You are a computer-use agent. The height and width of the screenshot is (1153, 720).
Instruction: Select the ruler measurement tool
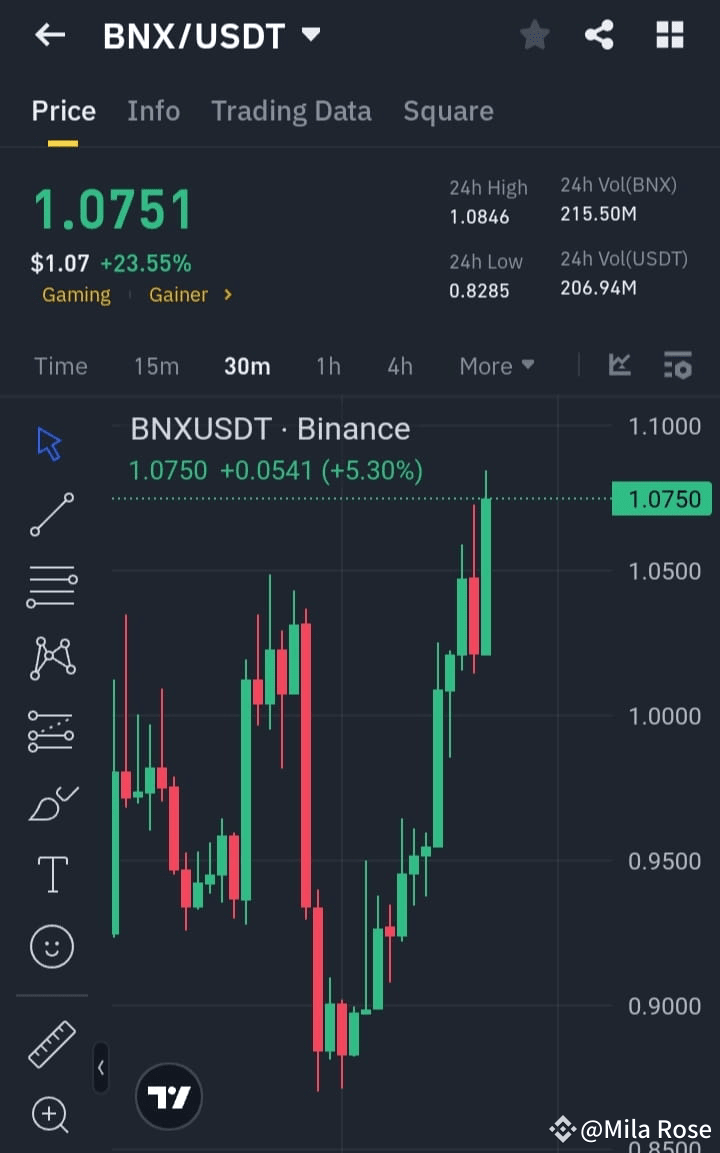coord(50,1043)
